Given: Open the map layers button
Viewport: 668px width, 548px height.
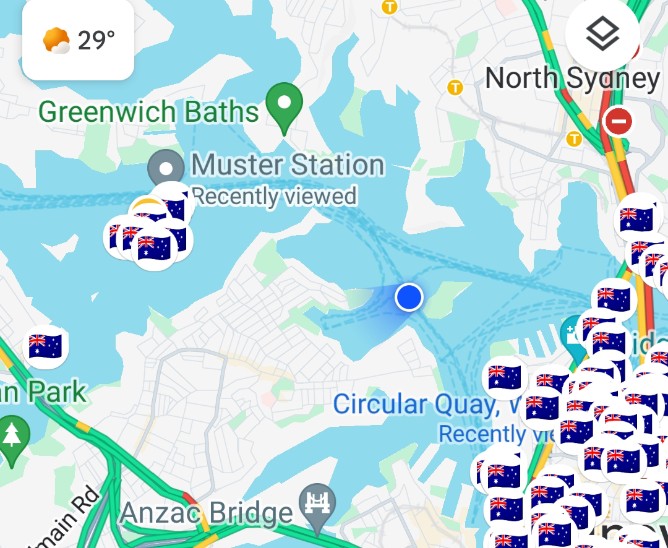Looking at the screenshot, I should click(x=602, y=35).
